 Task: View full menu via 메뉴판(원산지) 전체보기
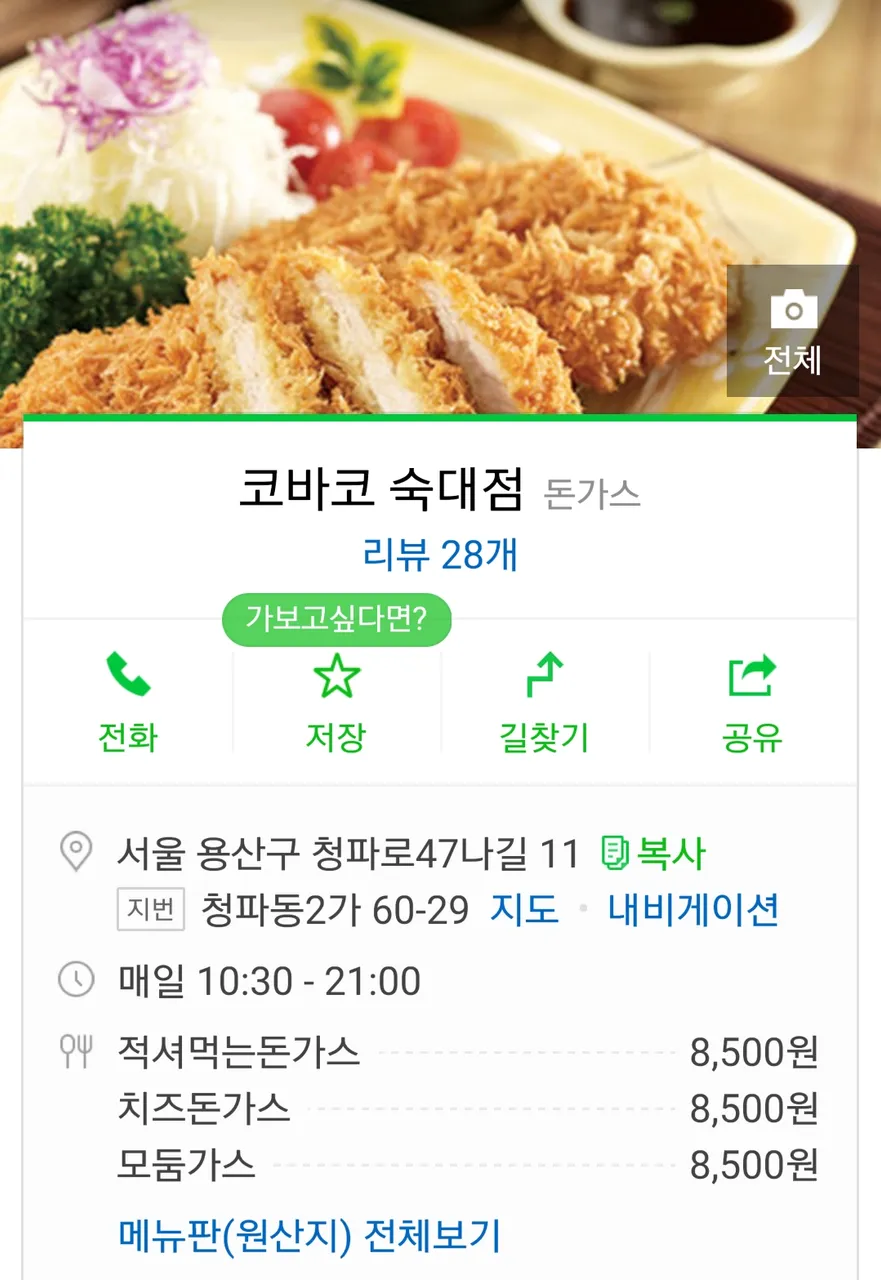309,1236
